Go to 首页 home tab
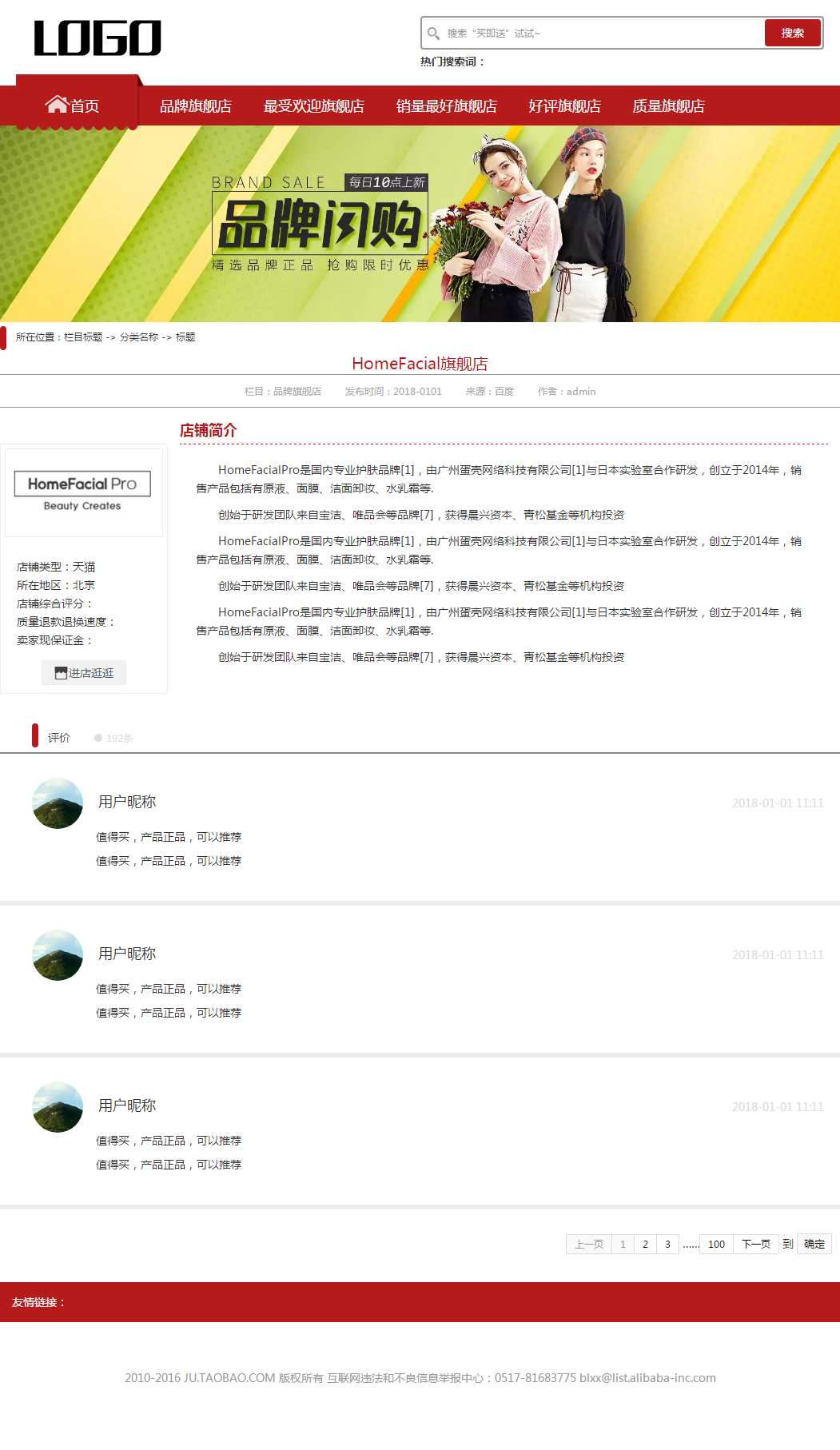 [73, 106]
